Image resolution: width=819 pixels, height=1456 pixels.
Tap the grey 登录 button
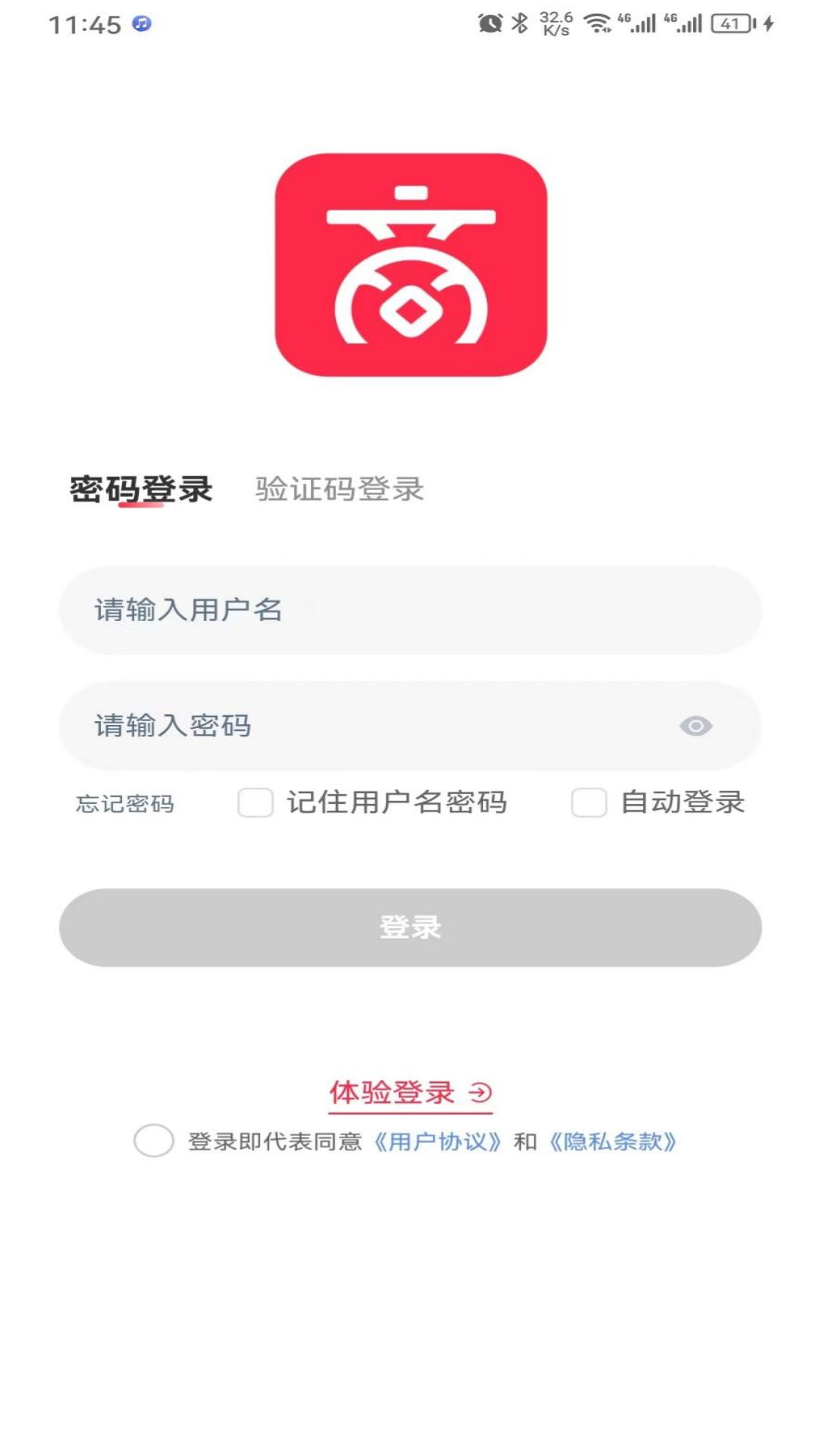pos(409,927)
